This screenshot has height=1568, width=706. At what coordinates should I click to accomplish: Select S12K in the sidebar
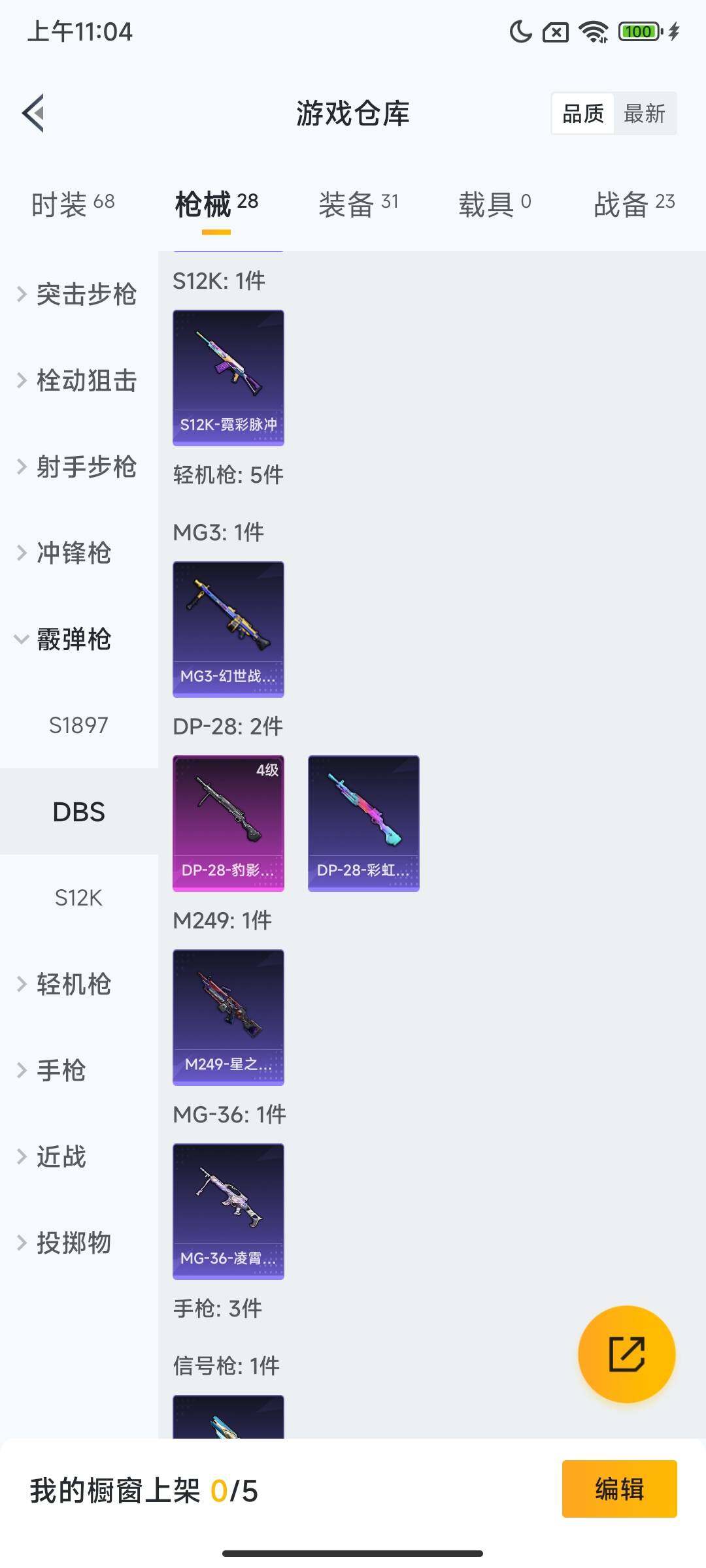78,898
